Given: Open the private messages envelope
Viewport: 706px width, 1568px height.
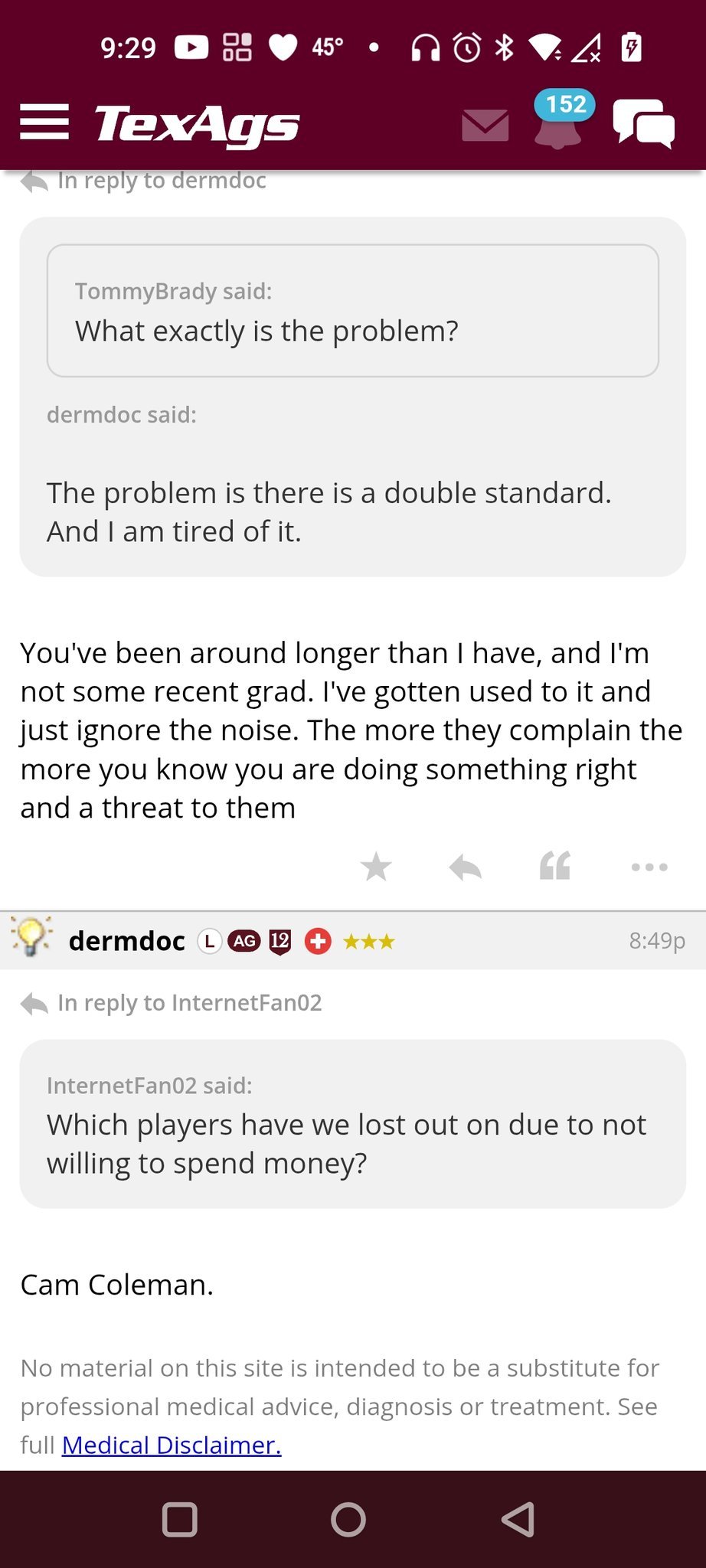Looking at the screenshot, I should pos(485,126).
